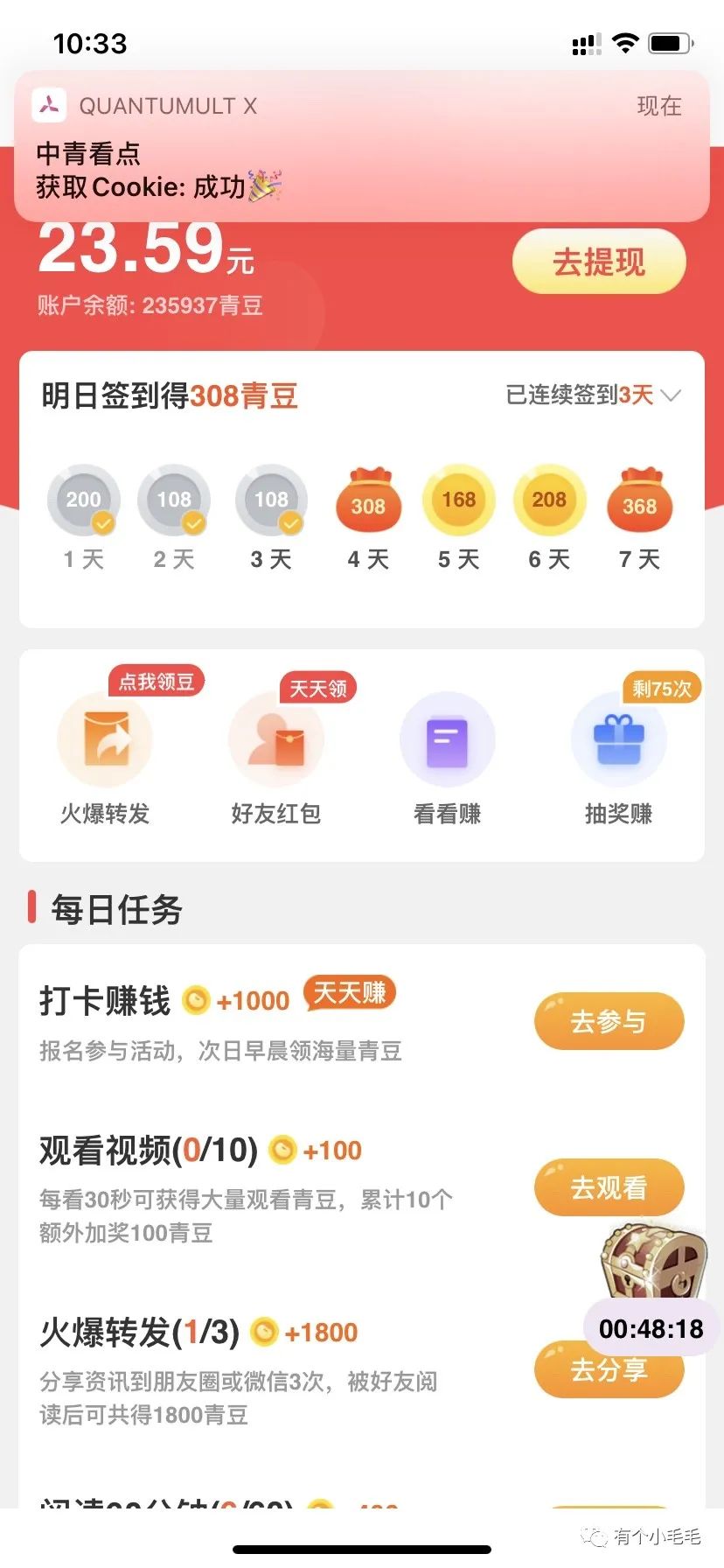Open the treasure chest countdown reward
This screenshot has height=1568, width=724.
coord(652,1269)
